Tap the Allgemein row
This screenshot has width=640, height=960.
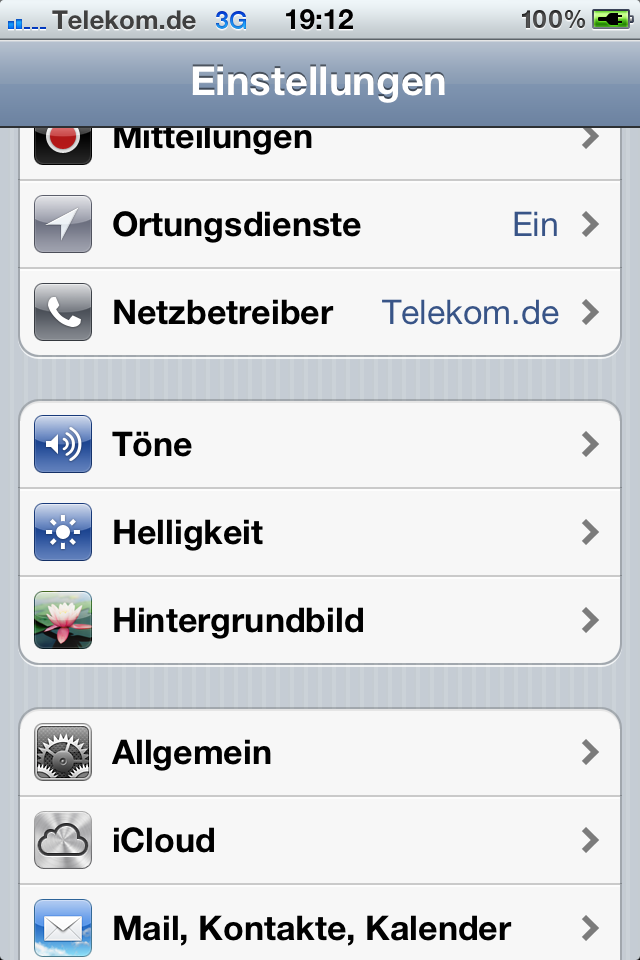pyautogui.click(x=320, y=752)
